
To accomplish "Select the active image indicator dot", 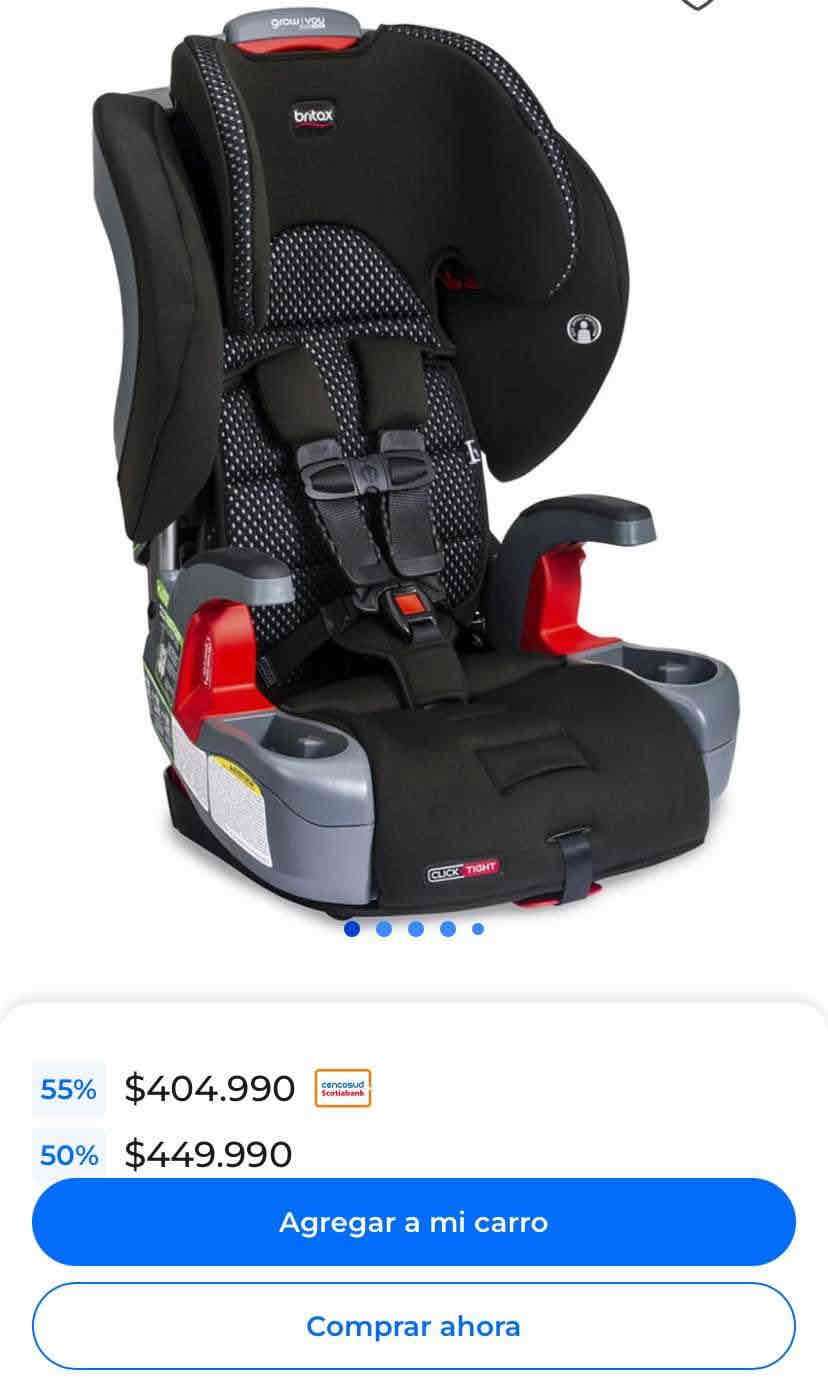I will pos(352,928).
